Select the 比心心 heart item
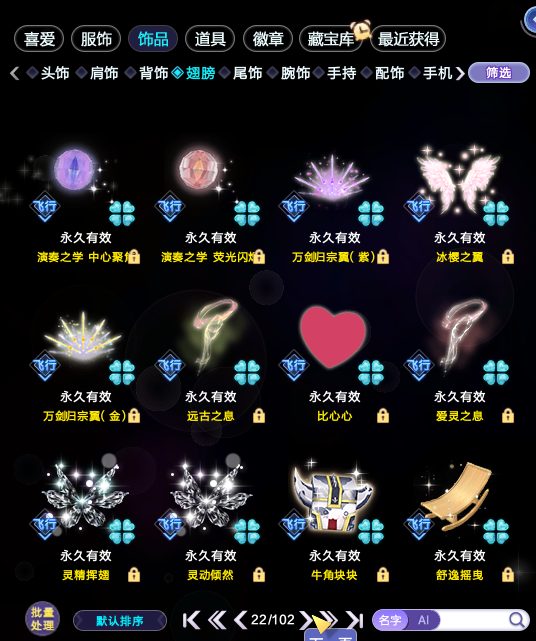Screen dimensions: 536x641 tap(334, 363)
